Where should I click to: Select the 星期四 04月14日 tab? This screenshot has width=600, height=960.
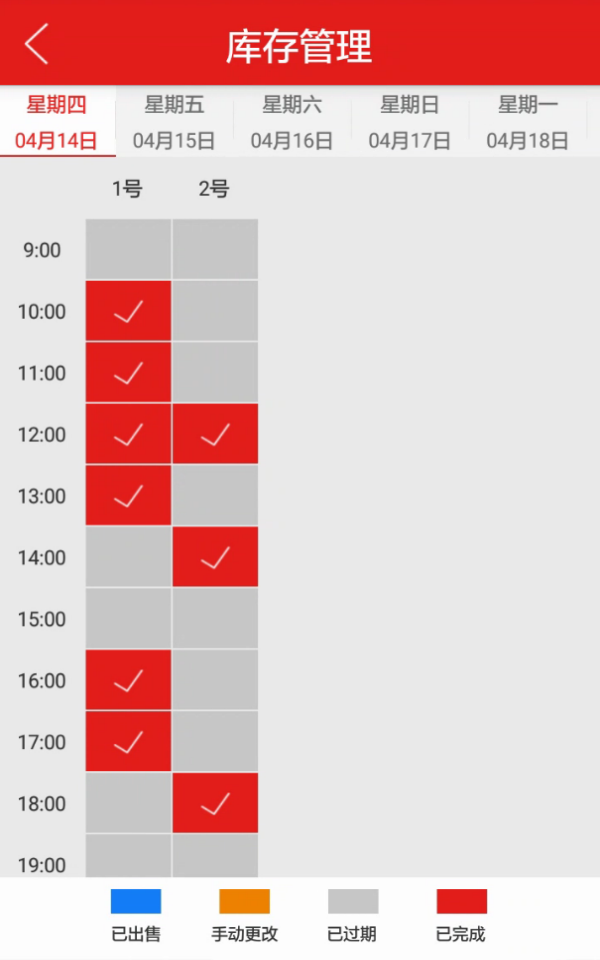57,122
